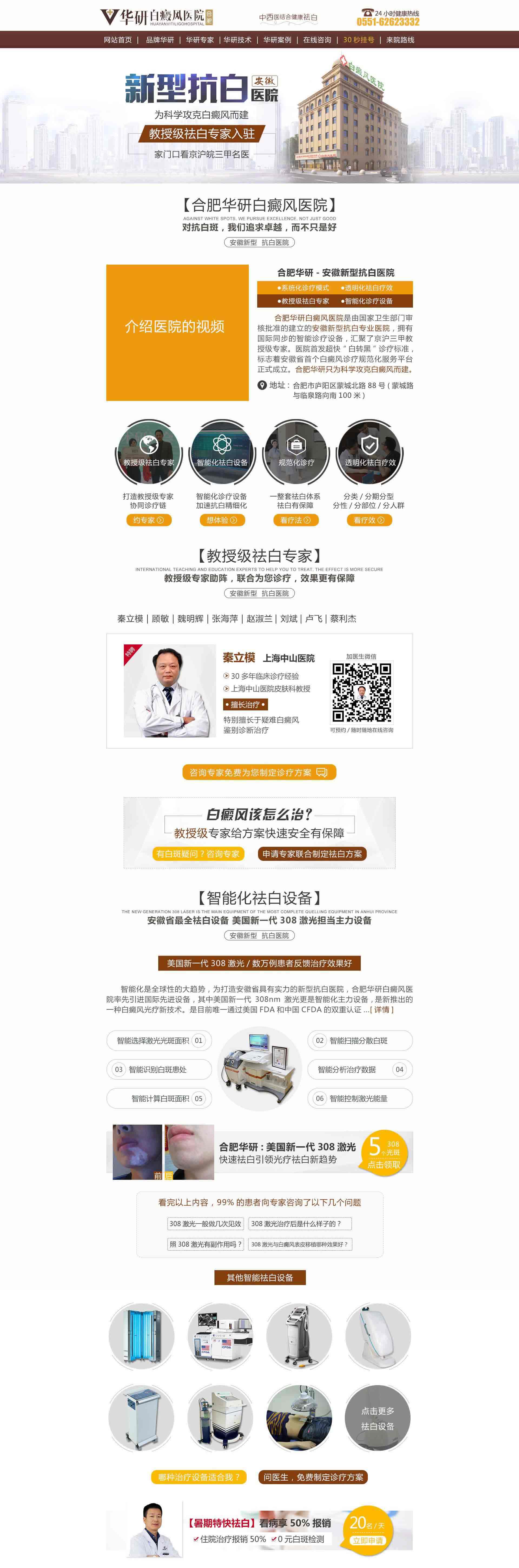Go to 华研专家 in the navigation
519x1568 pixels.
pyautogui.click(x=200, y=40)
